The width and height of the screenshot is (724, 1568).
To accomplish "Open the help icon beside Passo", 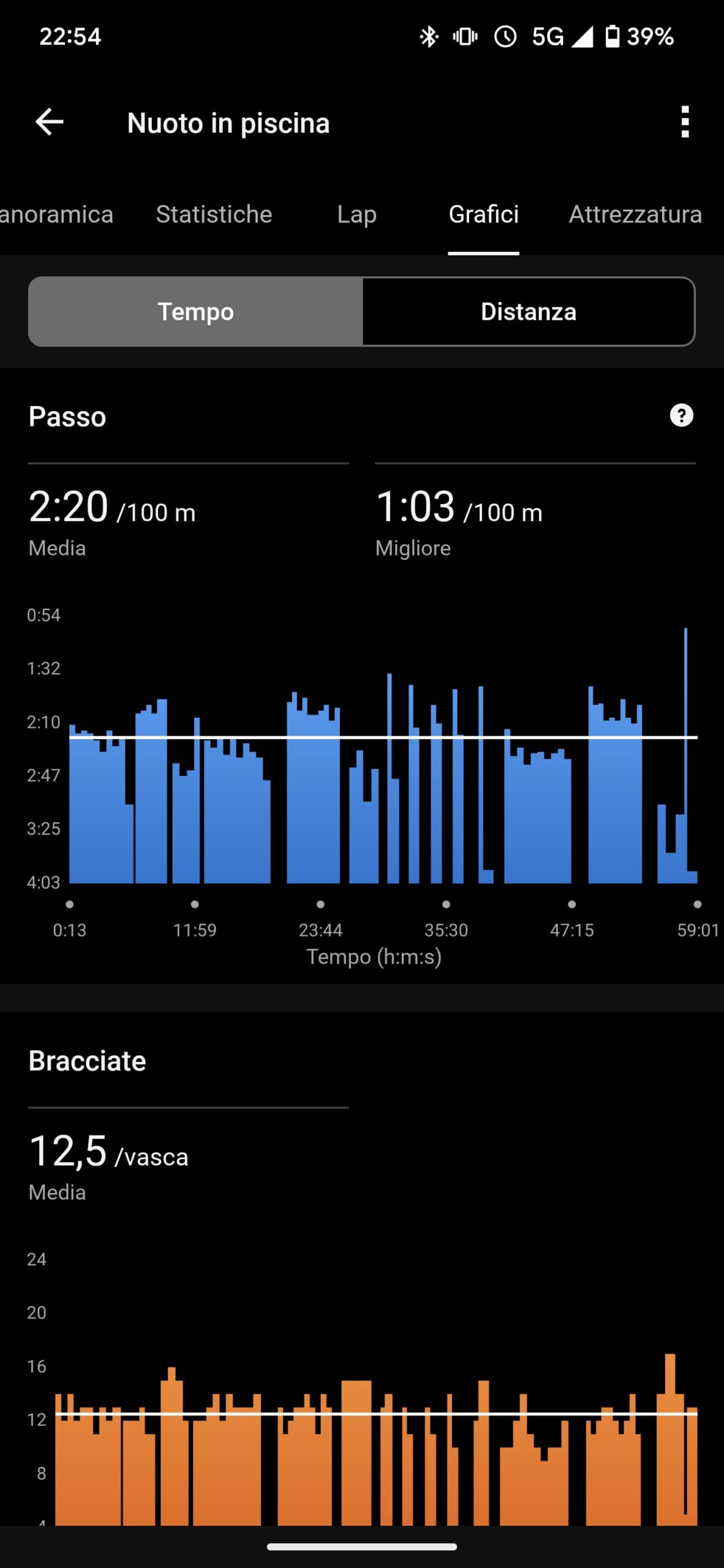I will tap(681, 415).
